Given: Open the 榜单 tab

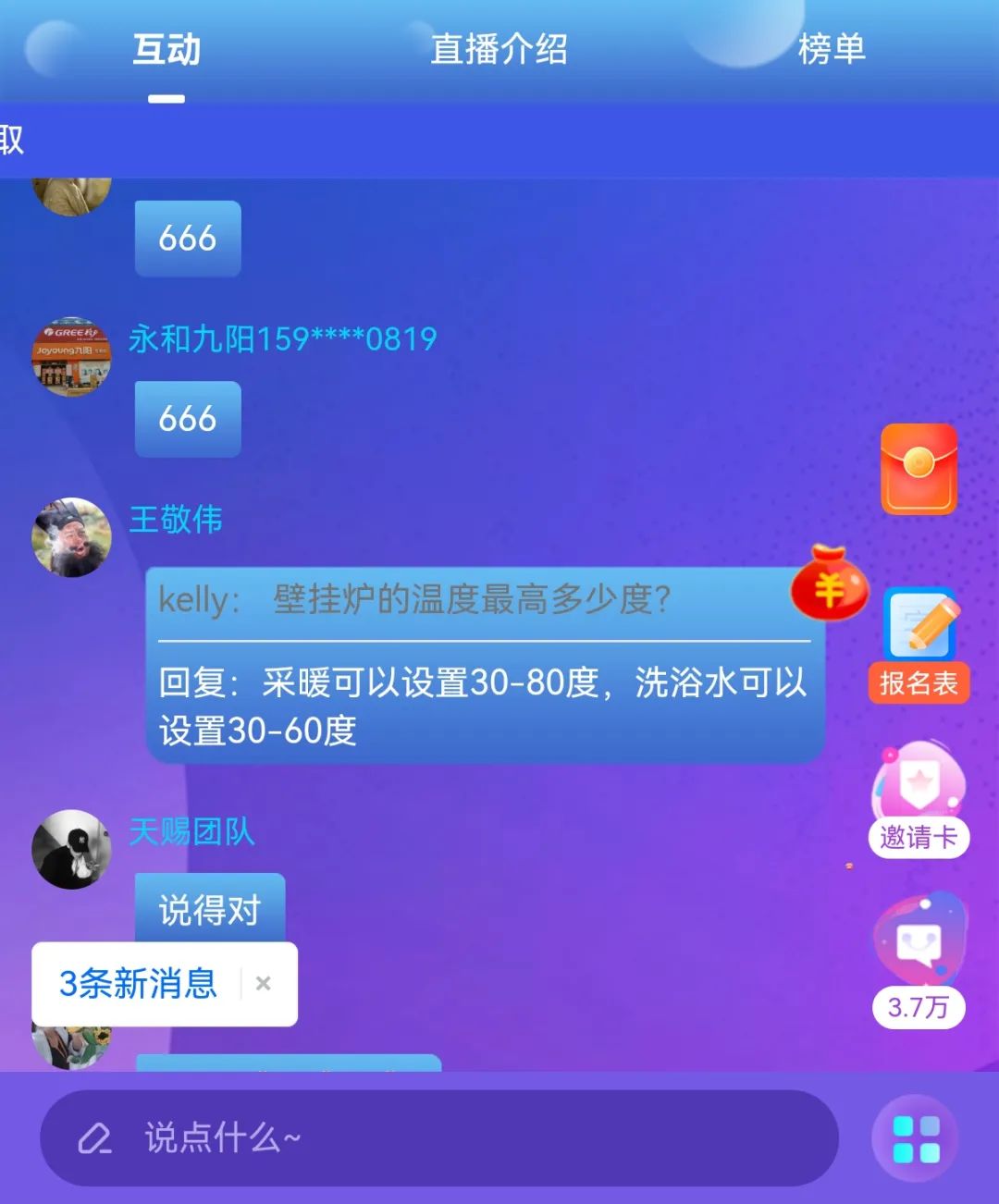Looking at the screenshot, I should click(832, 49).
